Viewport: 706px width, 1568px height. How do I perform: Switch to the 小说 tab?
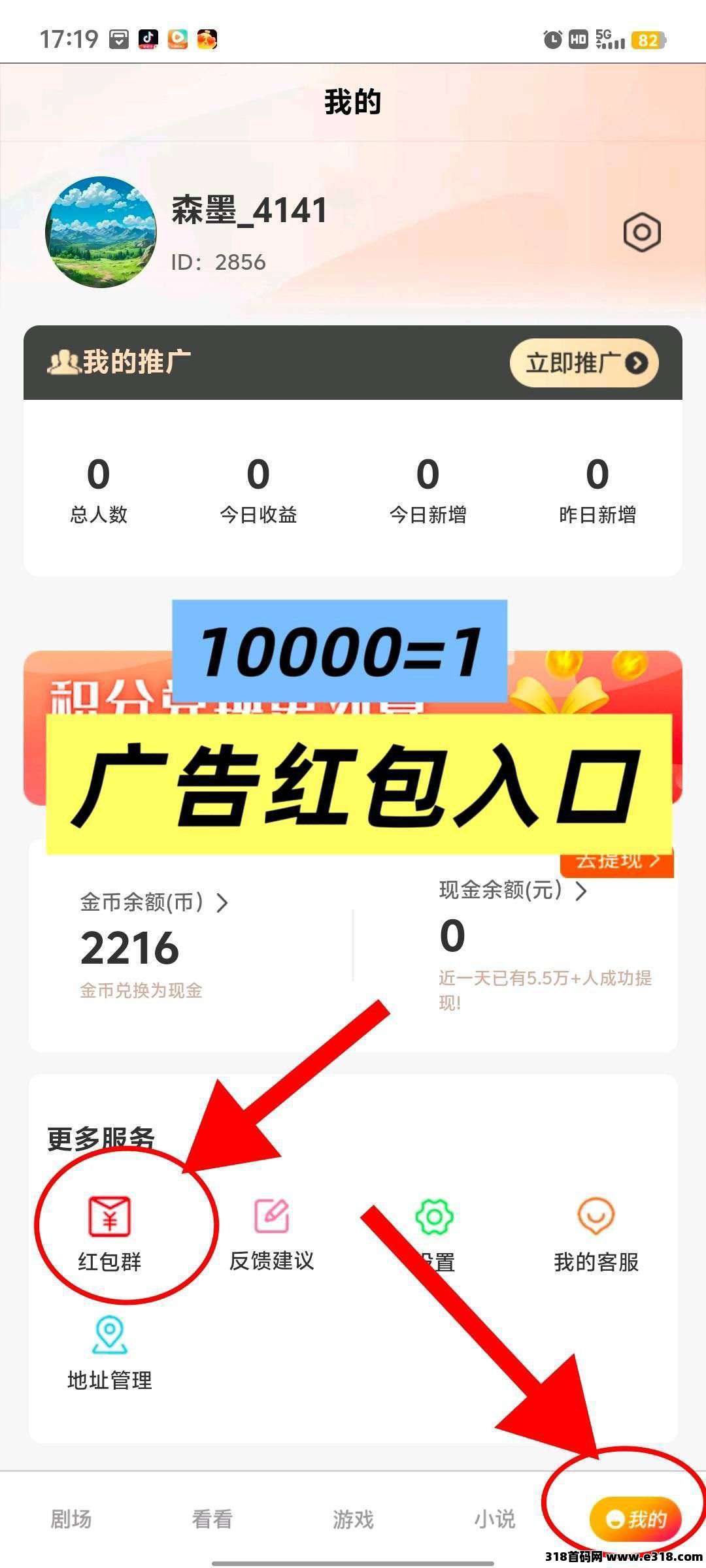click(494, 1519)
